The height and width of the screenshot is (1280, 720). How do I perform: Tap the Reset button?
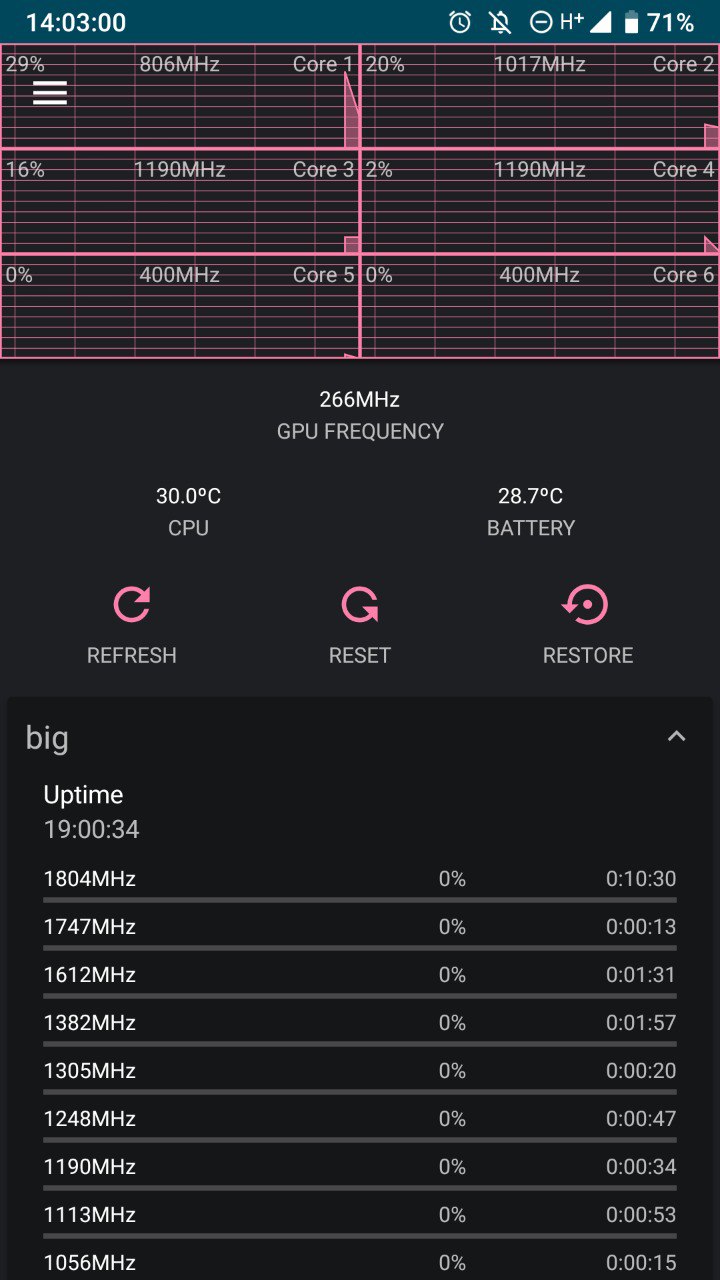[x=360, y=626]
